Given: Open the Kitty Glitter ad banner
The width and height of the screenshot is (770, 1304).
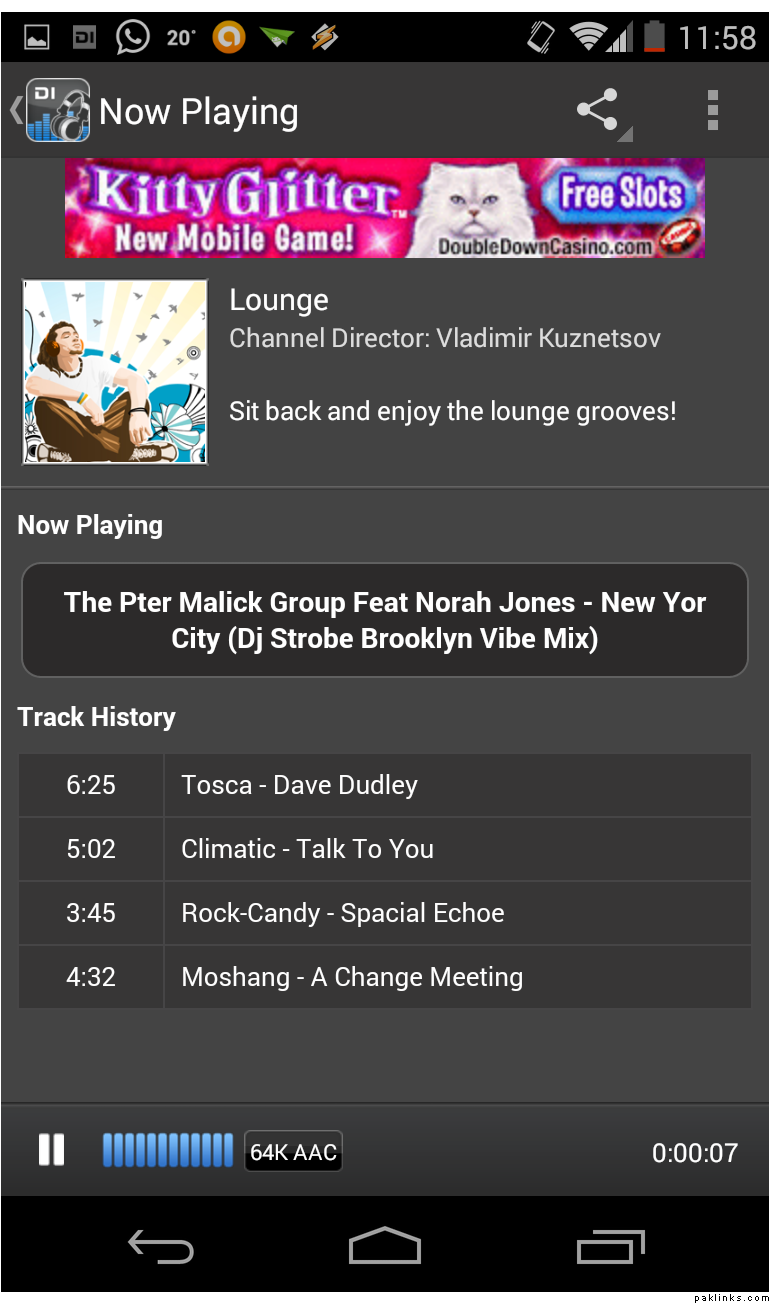Looking at the screenshot, I should pyautogui.click(x=385, y=208).
